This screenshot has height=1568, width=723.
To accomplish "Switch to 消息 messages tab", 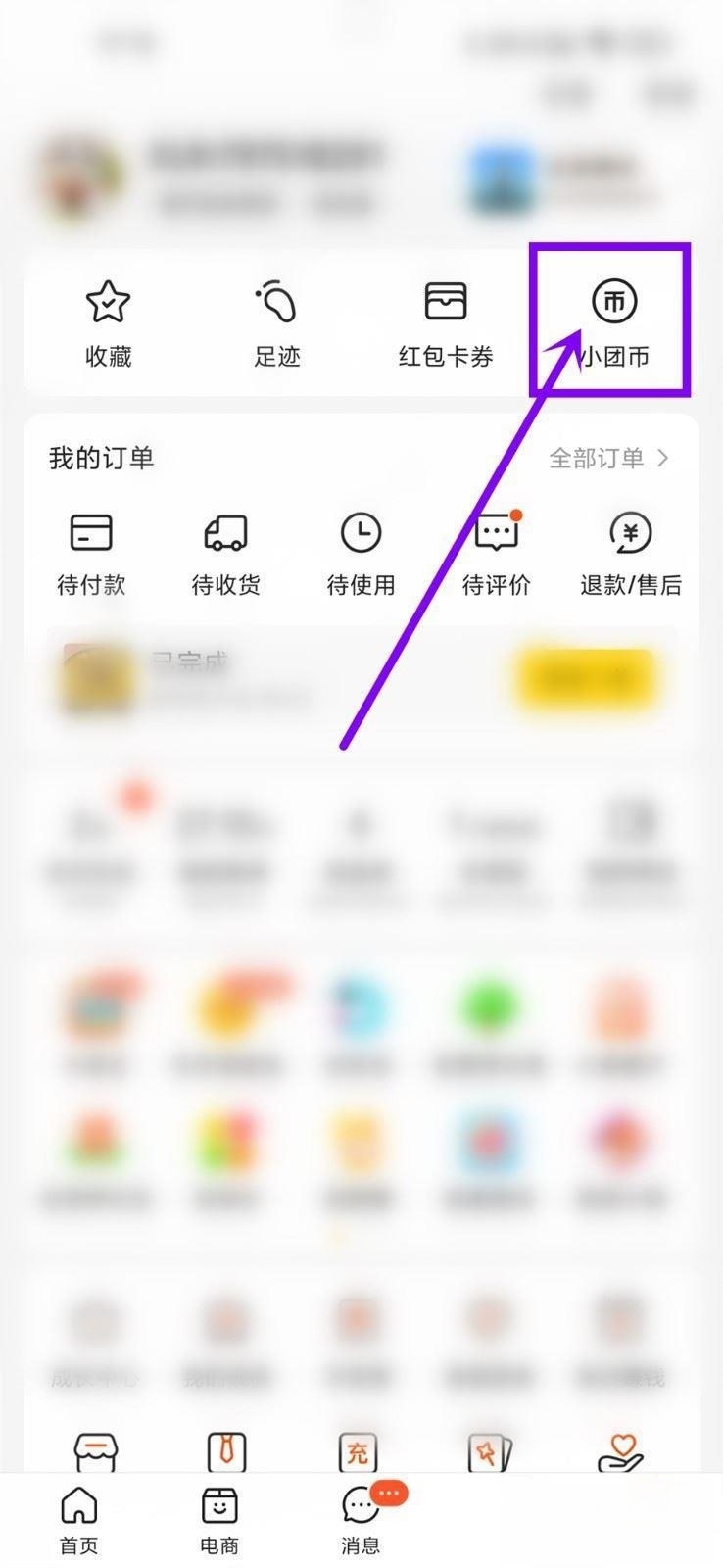I will pyautogui.click(x=361, y=1519).
